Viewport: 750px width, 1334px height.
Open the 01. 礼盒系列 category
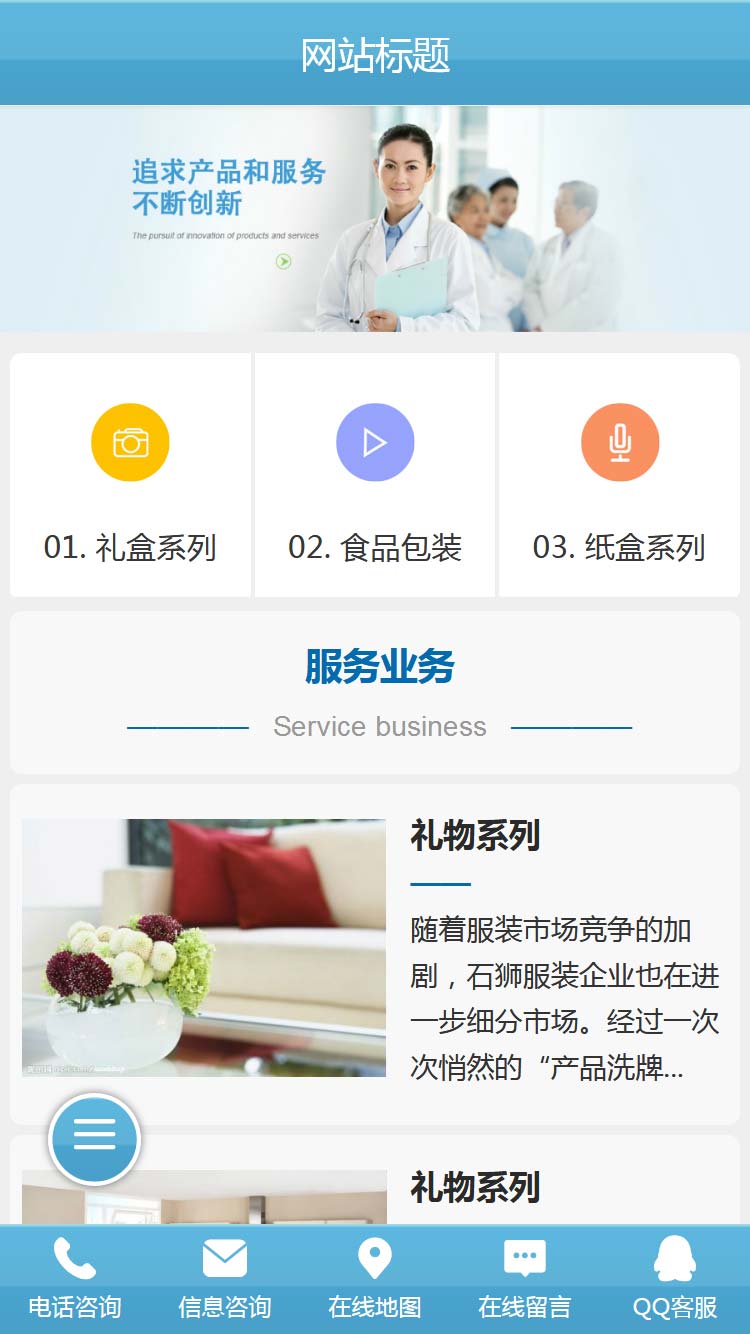click(130, 475)
